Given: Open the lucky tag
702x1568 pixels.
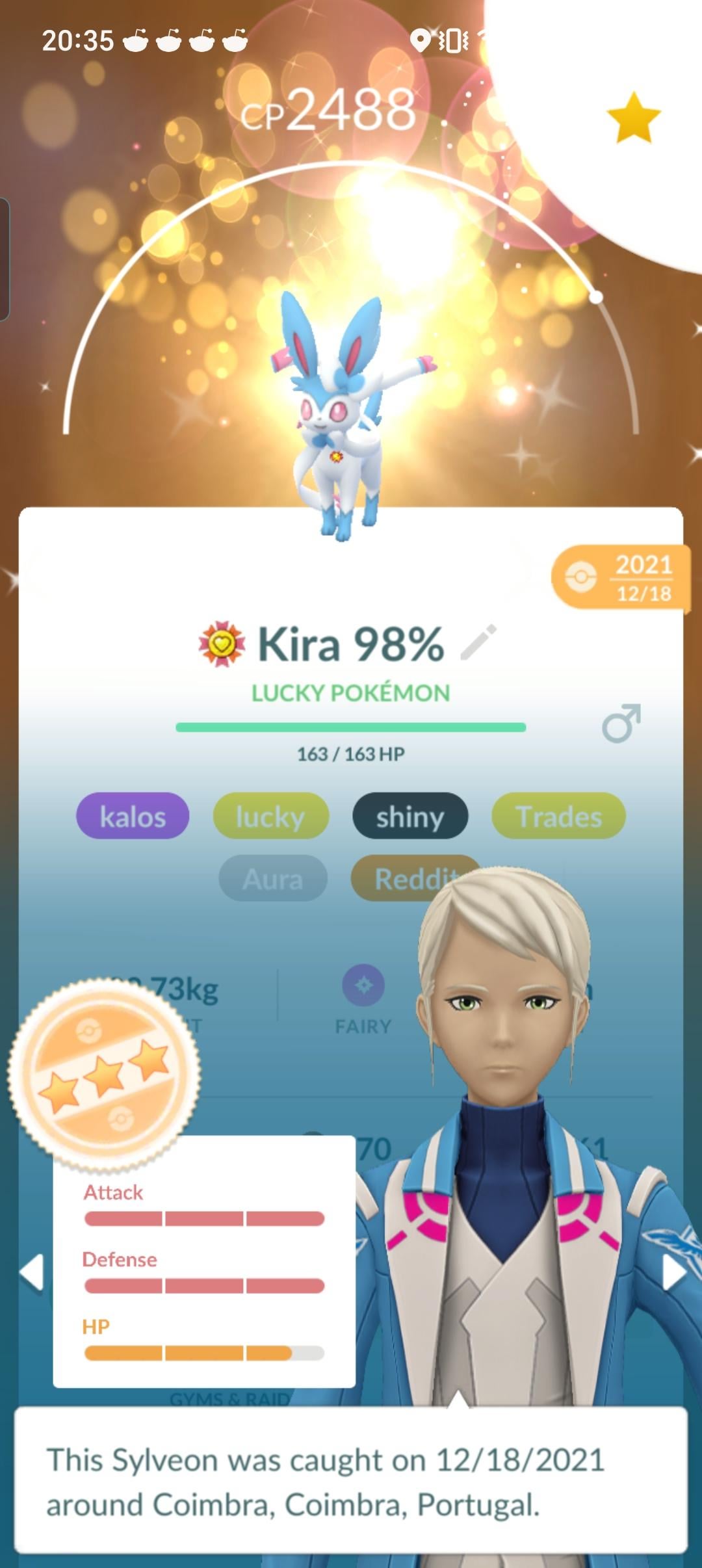Looking at the screenshot, I should [x=270, y=816].
